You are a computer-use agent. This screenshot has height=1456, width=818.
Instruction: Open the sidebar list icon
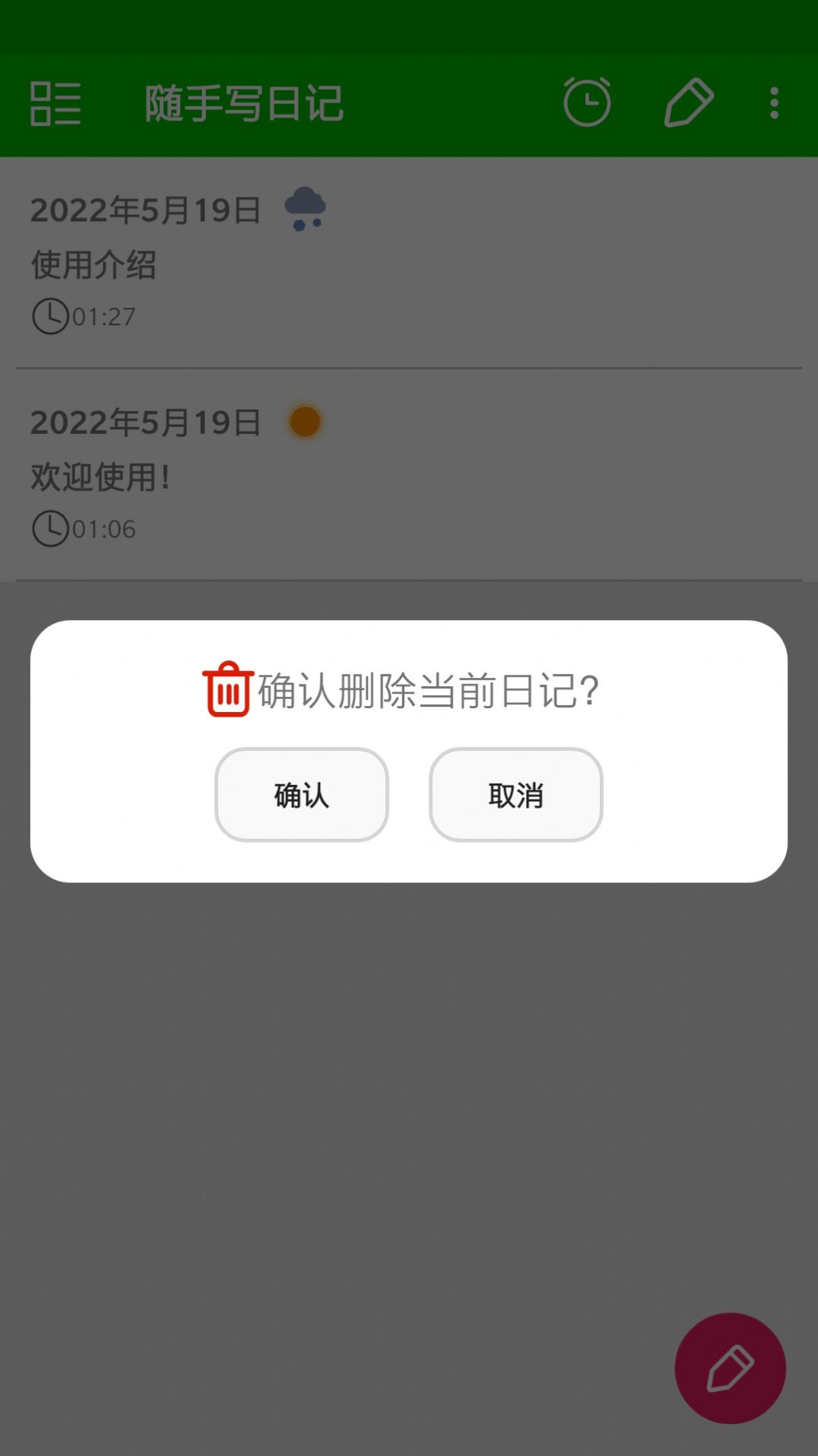58,105
